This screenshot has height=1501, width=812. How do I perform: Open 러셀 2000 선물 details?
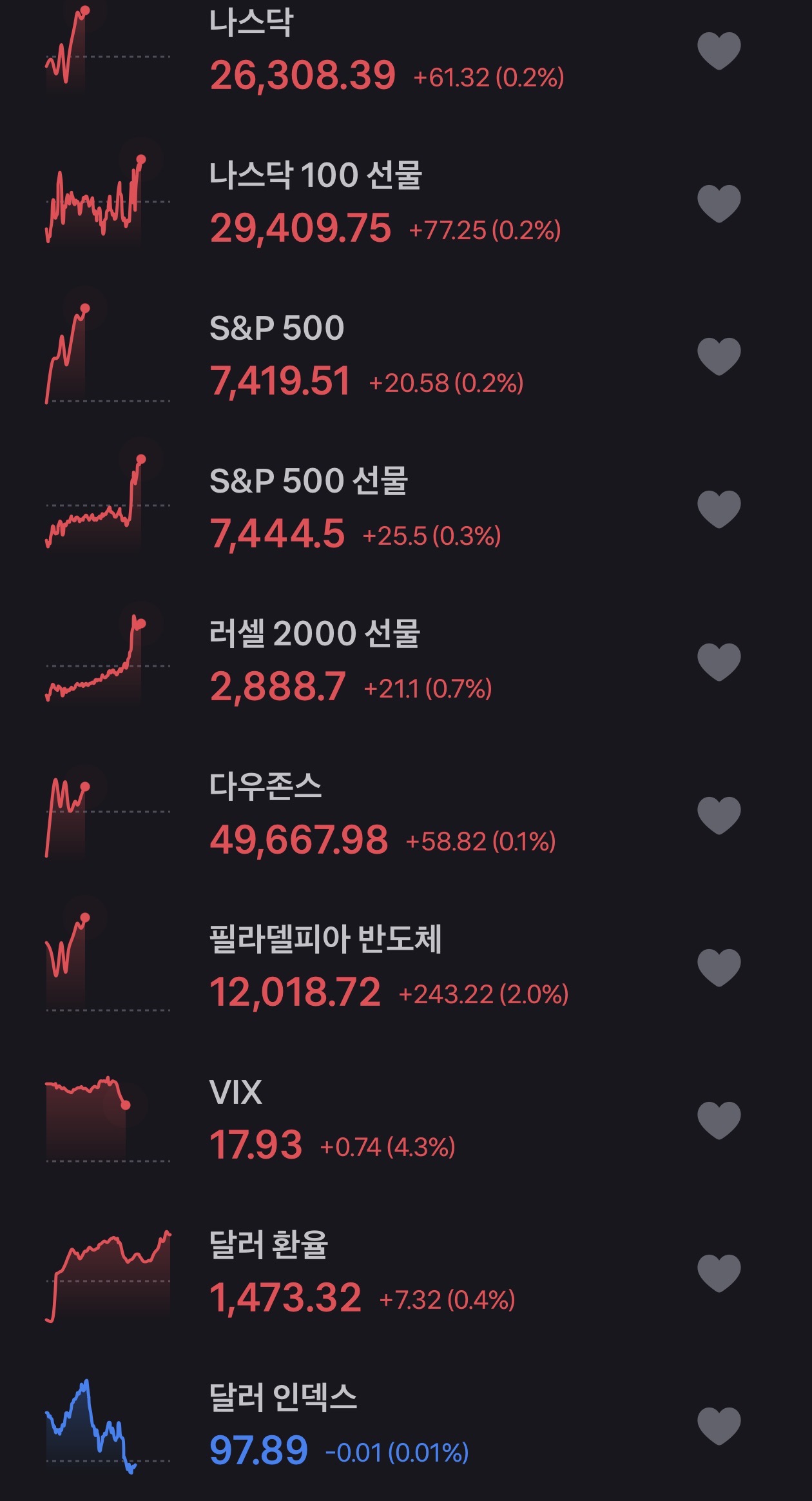tap(406, 661)
